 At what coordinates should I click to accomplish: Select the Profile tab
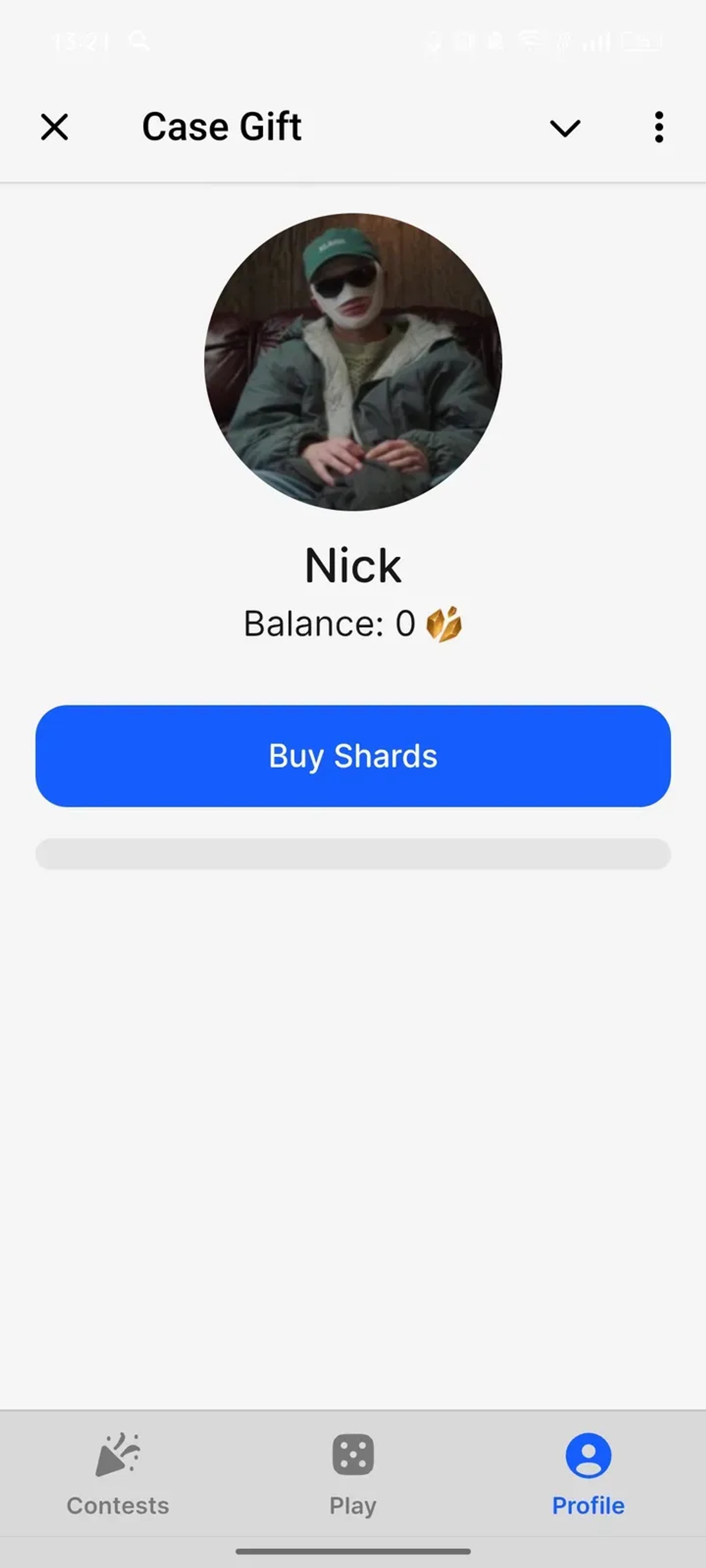point(588,1474)
